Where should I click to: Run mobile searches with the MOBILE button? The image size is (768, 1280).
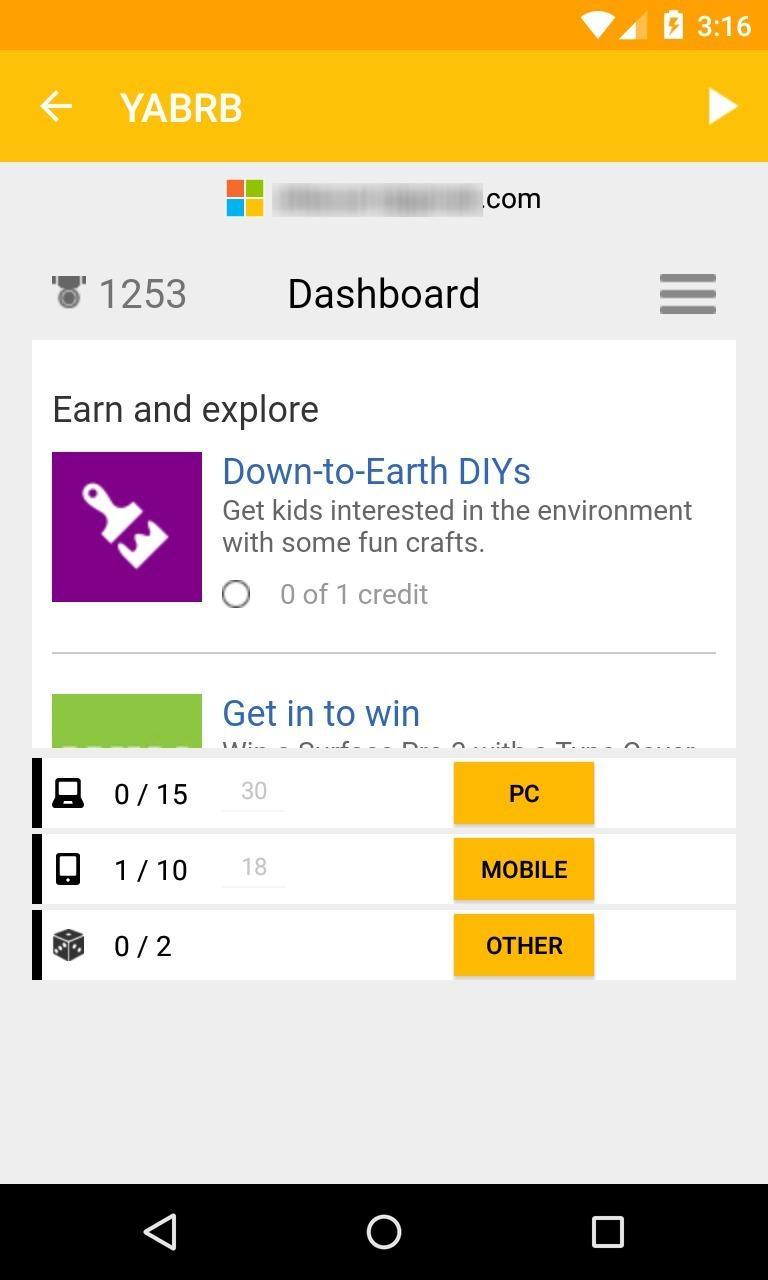click(x=524, y=869)
